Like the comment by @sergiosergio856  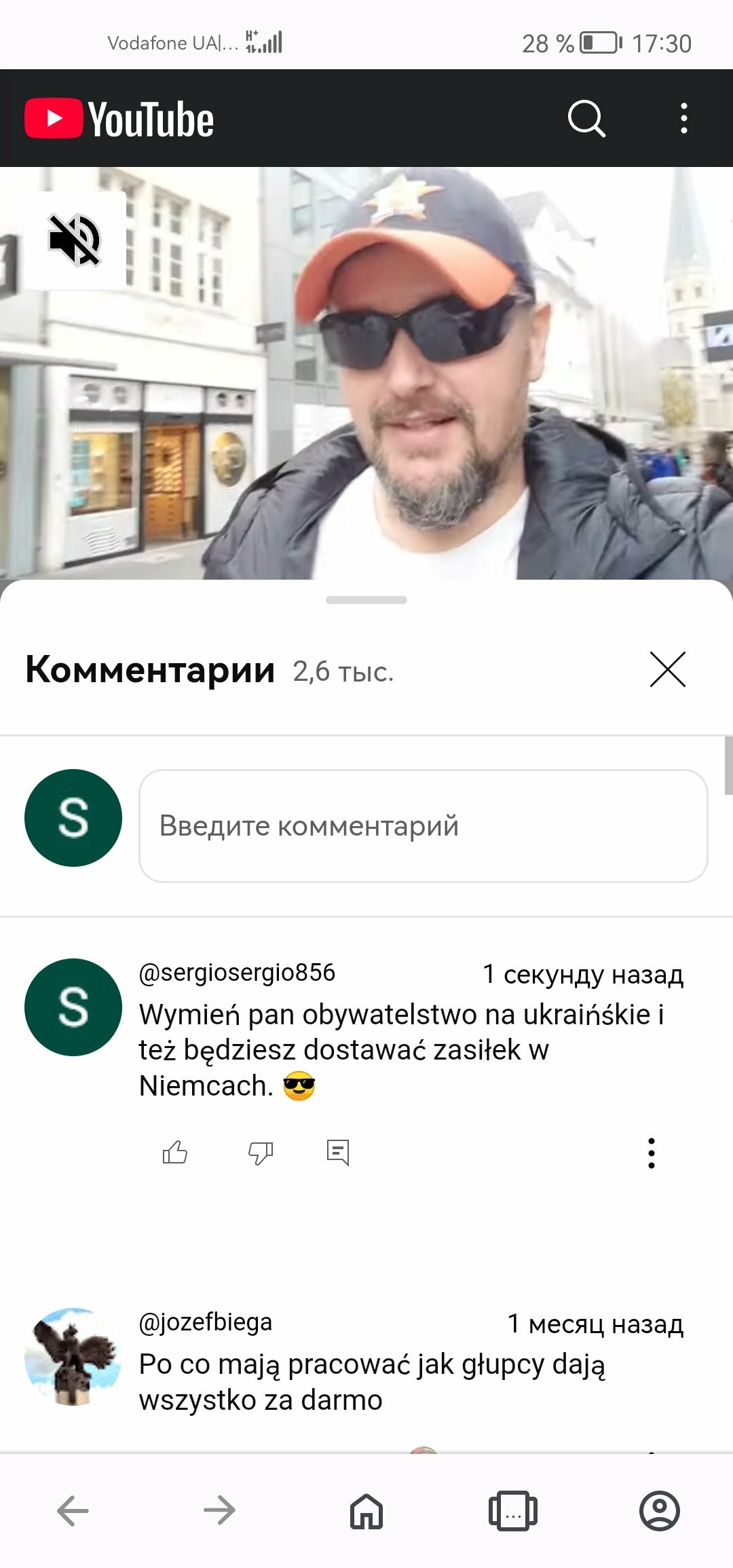(175, 1153)
